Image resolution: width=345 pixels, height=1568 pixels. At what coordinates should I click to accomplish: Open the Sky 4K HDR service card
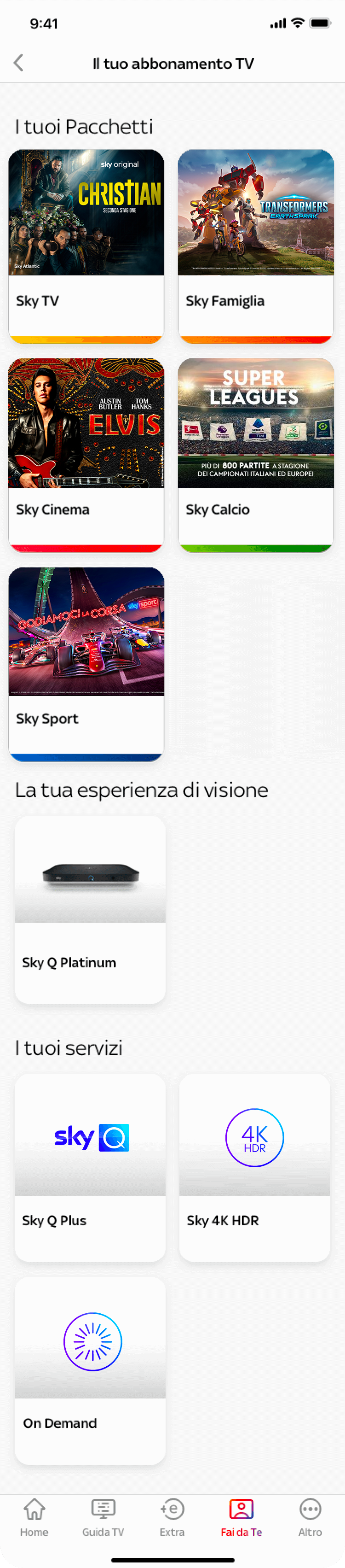click(x=254, y=1167)
